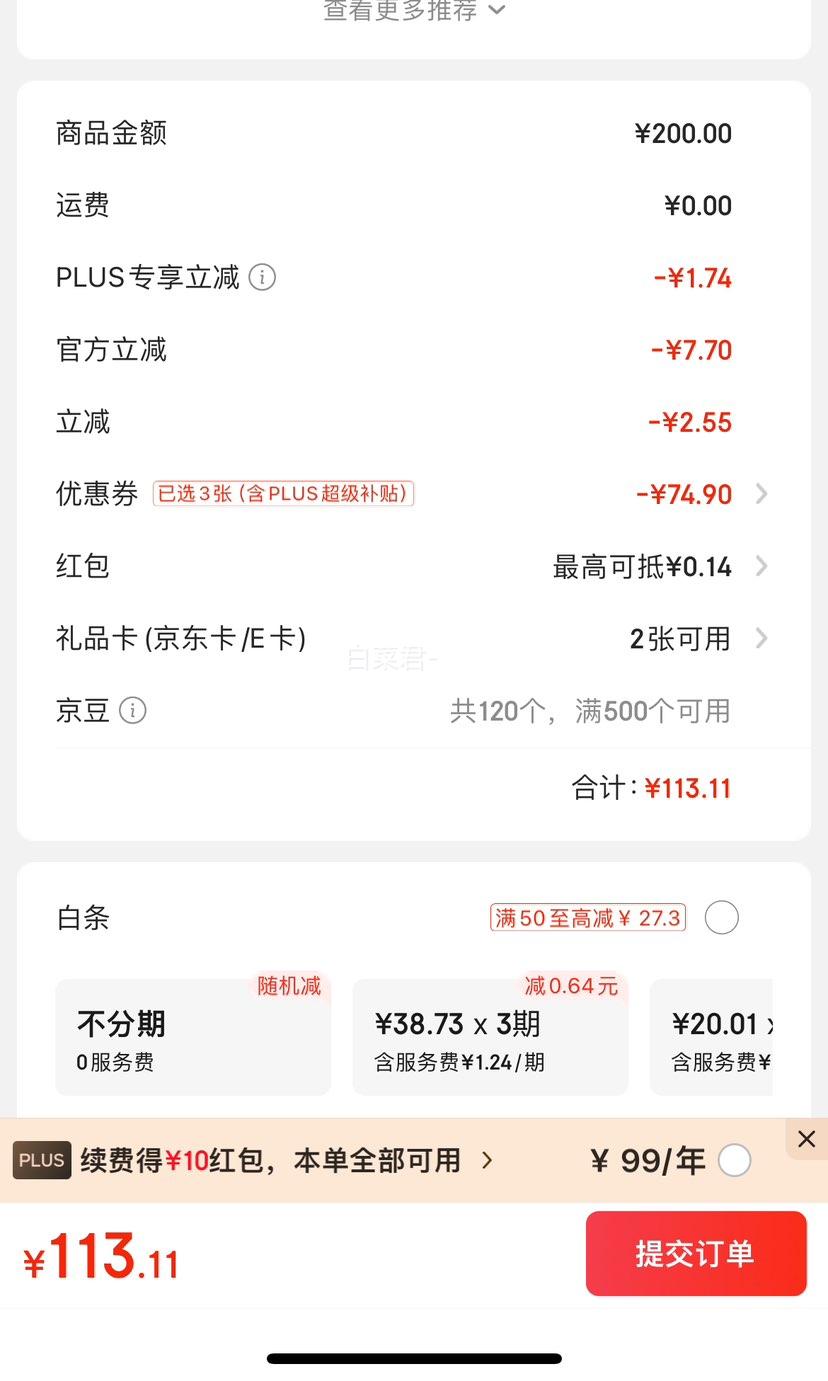This screenshot has height=1381, width=828.
Task: Choose the 不分期 installment option
Action: [x=193, y=1037]
